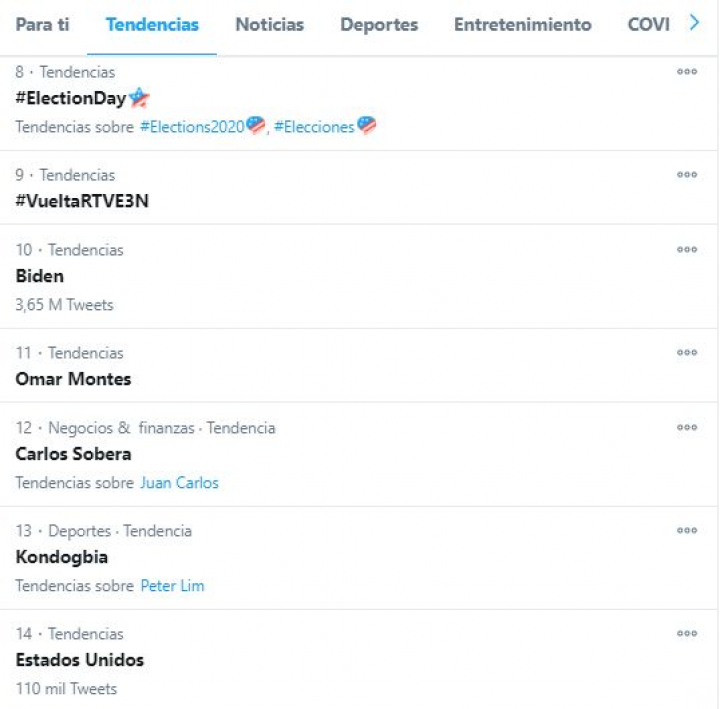Open the Kondogbia trend
Viewport: 720px width, 709px height.
(x=62, y=557)
